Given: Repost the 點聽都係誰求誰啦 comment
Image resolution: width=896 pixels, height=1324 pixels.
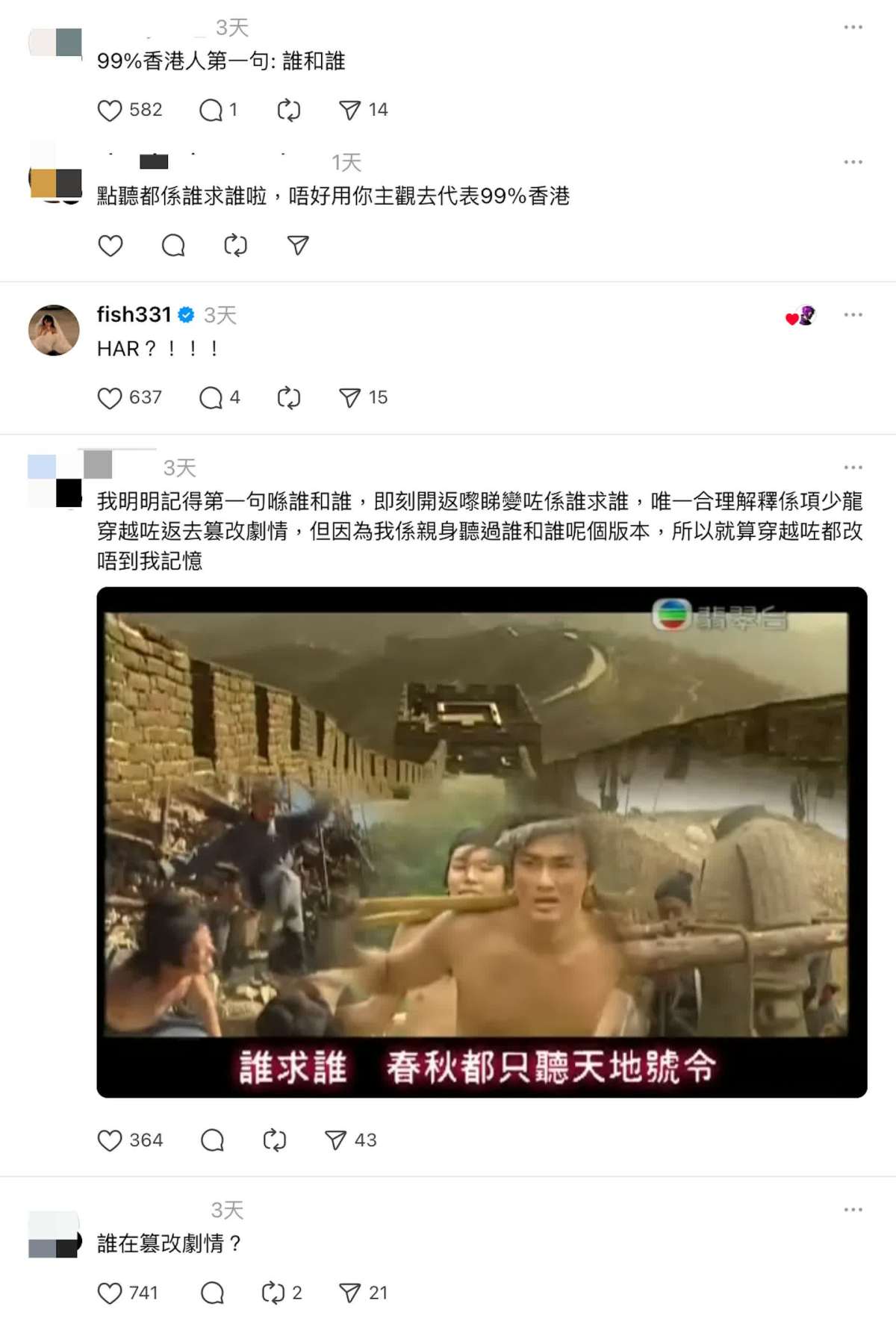Looking at the screenshot, I should (x=235, y=246).
